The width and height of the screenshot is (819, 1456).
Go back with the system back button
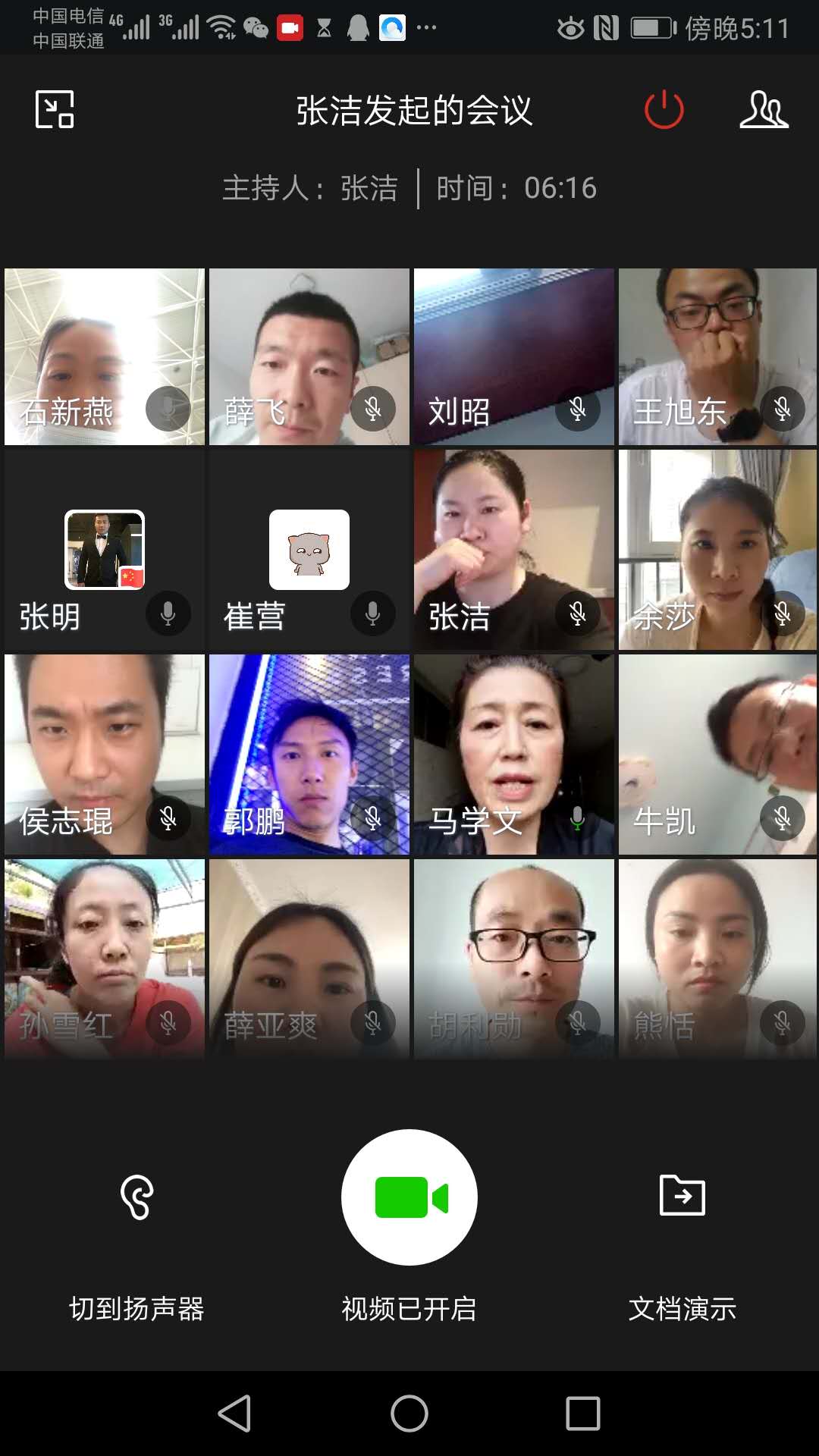click(x=235, y=1414)
